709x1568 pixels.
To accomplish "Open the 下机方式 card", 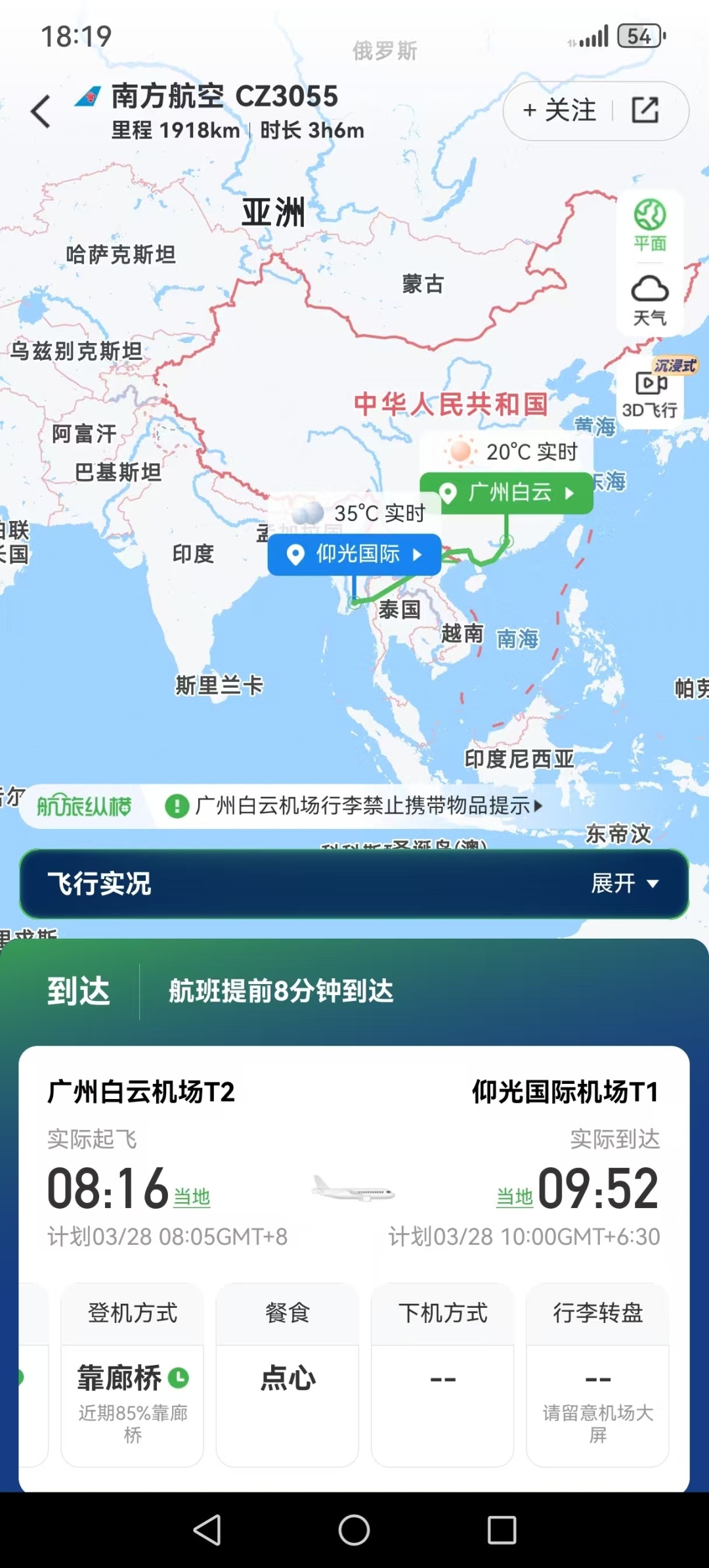I will [442, 1374].
